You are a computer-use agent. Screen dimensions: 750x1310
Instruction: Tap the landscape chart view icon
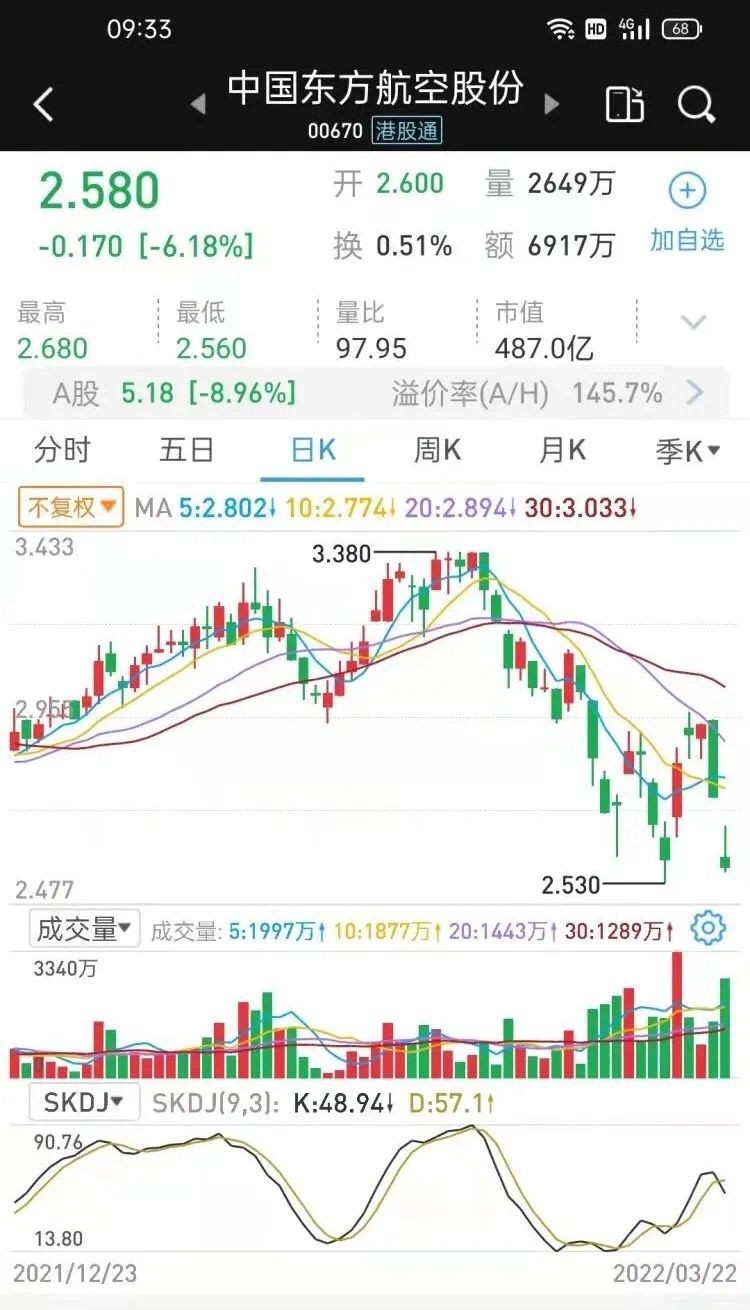(x=625, y=101)
